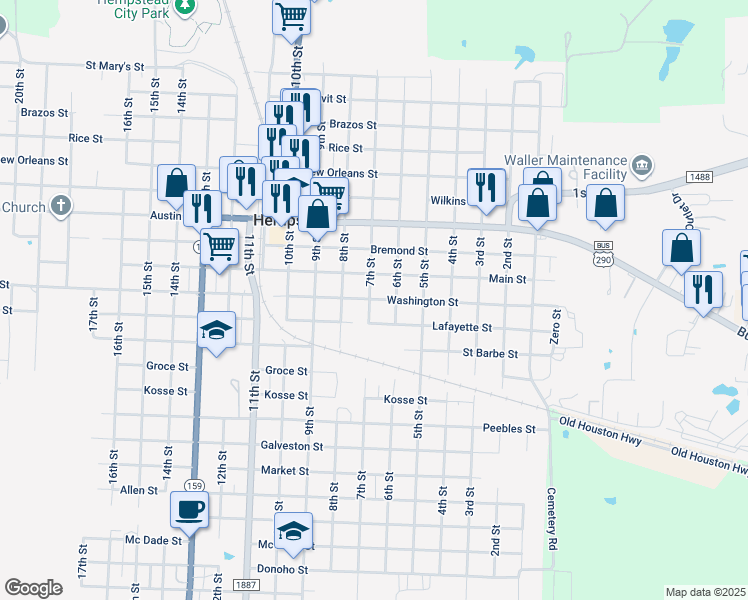This screenshot has height=600, width=748.
Task: Select the Hempstead City Park marker
Action: click(x=184, y=8)
